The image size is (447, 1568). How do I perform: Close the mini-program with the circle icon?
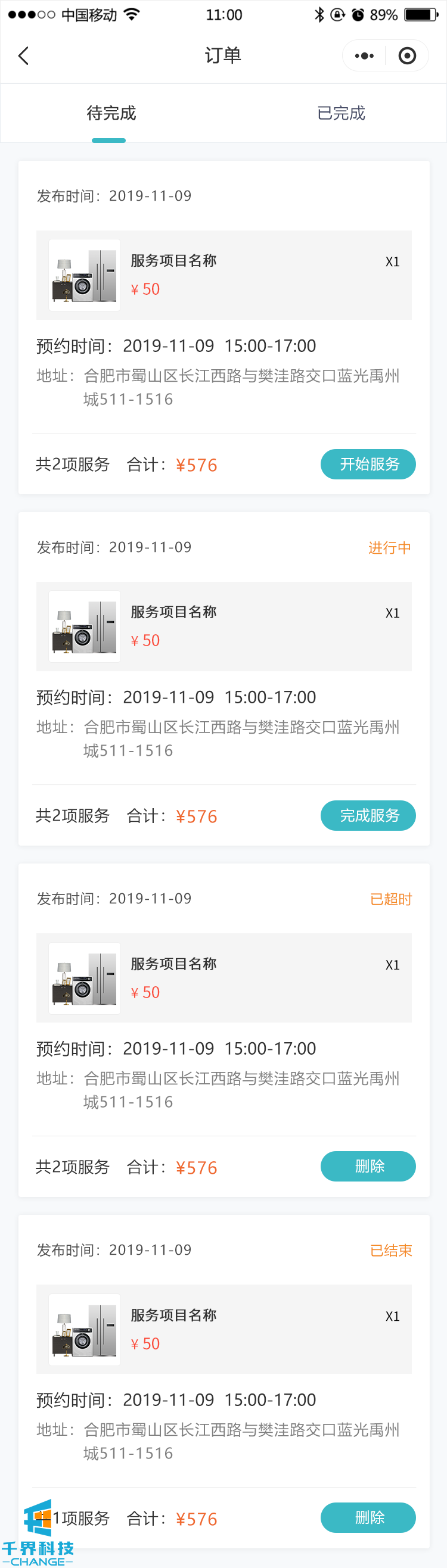point(407,56)
